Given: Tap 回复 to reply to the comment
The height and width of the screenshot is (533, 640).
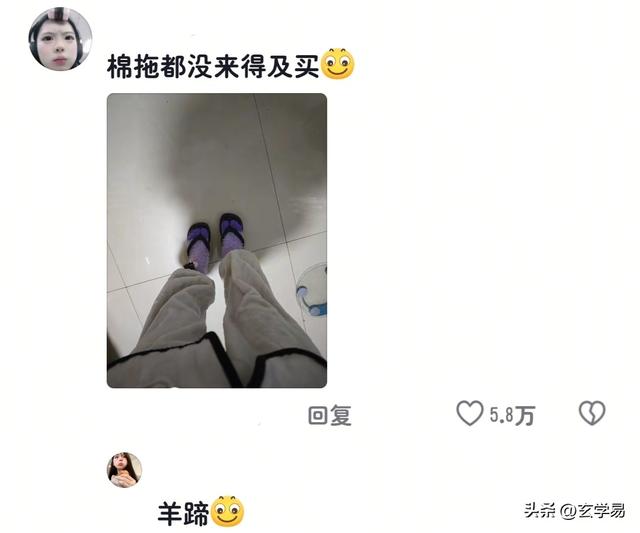Looking at the screenshot, I should click(329, 415).
